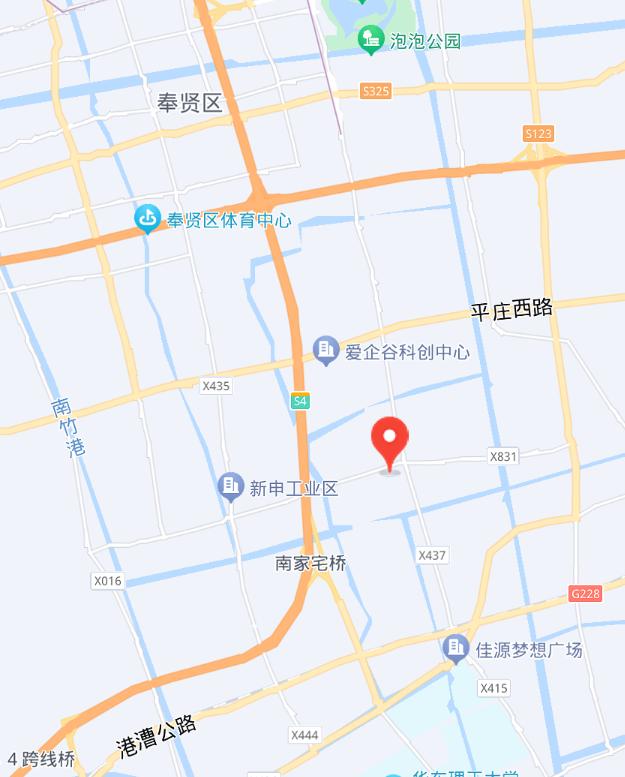The image size is (625, 777).
Task: Open the 佳源梦想广场 place marker
Action: (456, 648)
